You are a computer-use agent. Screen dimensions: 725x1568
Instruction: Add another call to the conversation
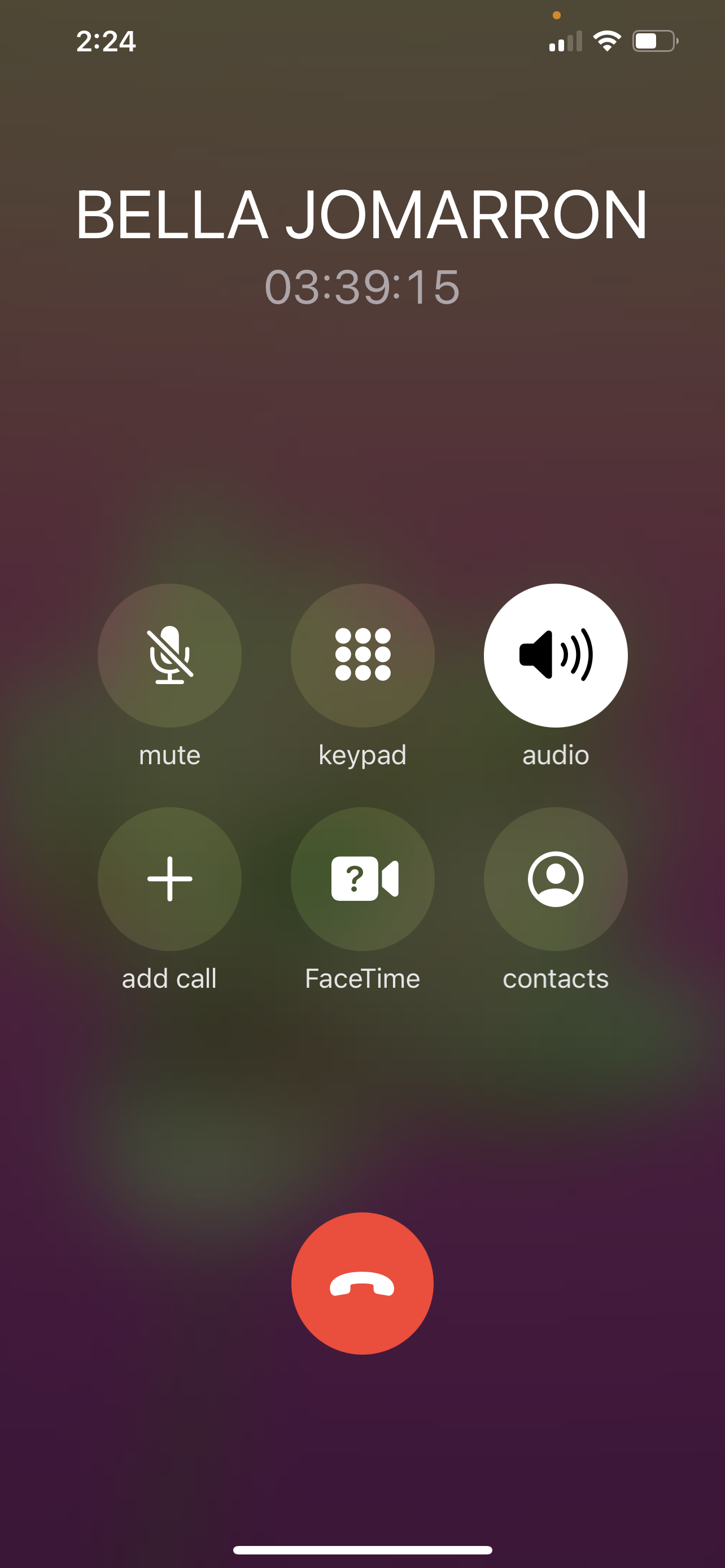tap(169, 878)
